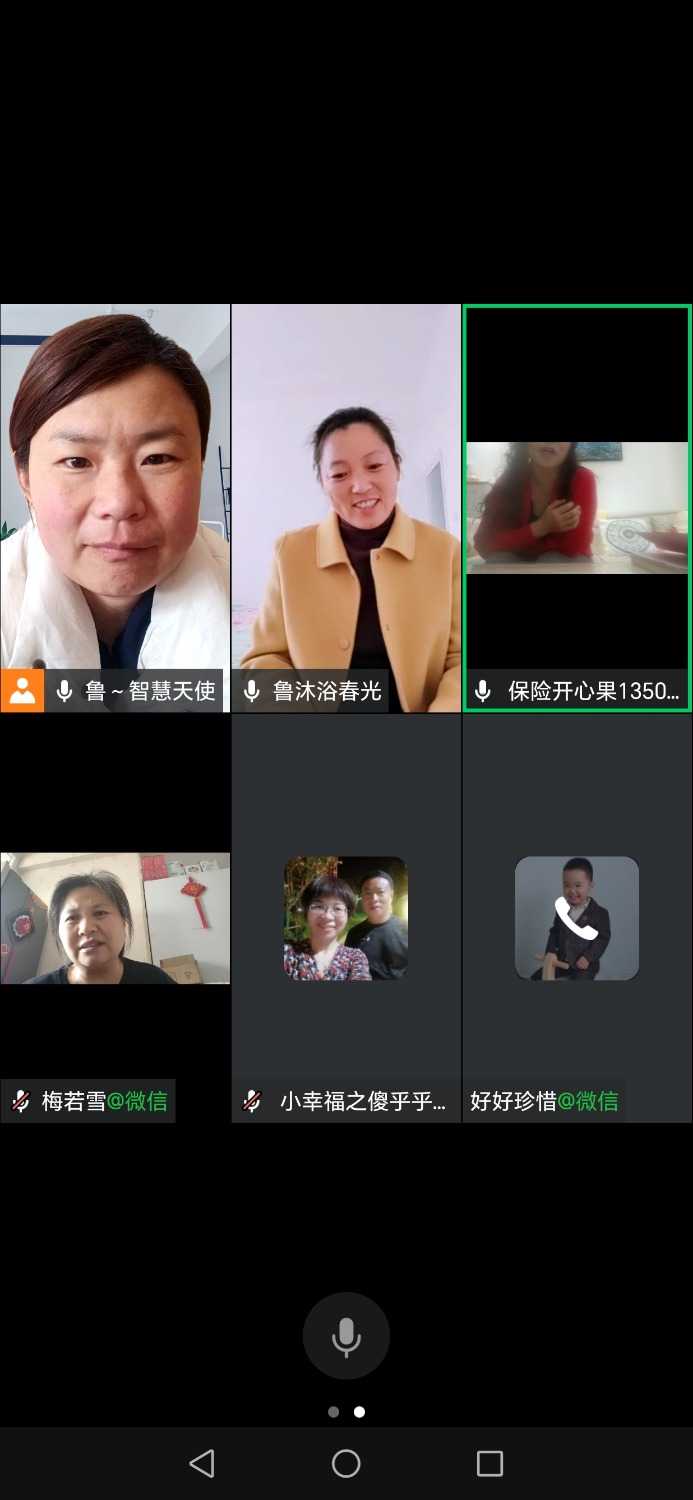Viewport: 693px width, 1500px height.
Task: Go back with system back button
Action: [x=202, y=1464]
